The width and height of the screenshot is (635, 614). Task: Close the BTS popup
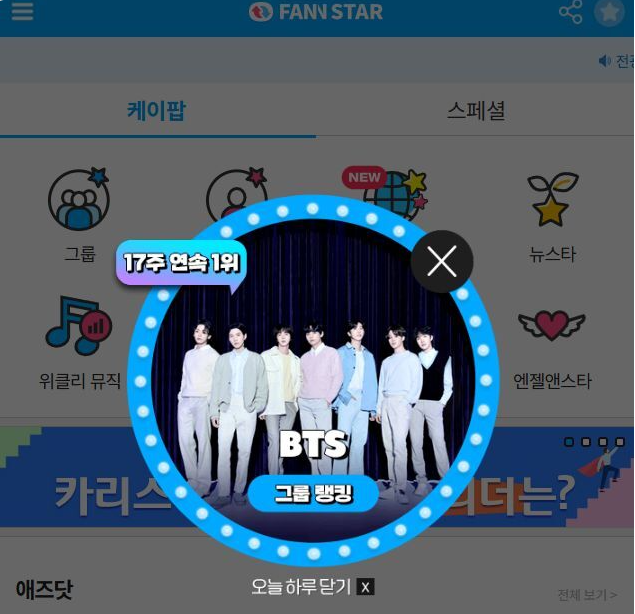tap(442, 262)
